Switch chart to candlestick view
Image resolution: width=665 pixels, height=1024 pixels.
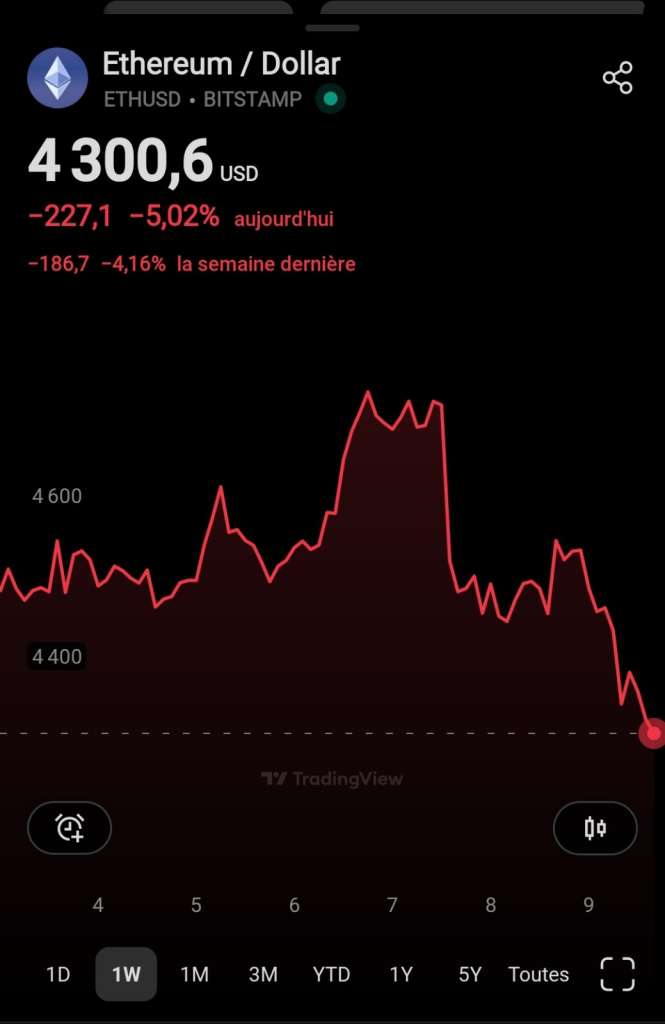(x=595, y=828)
